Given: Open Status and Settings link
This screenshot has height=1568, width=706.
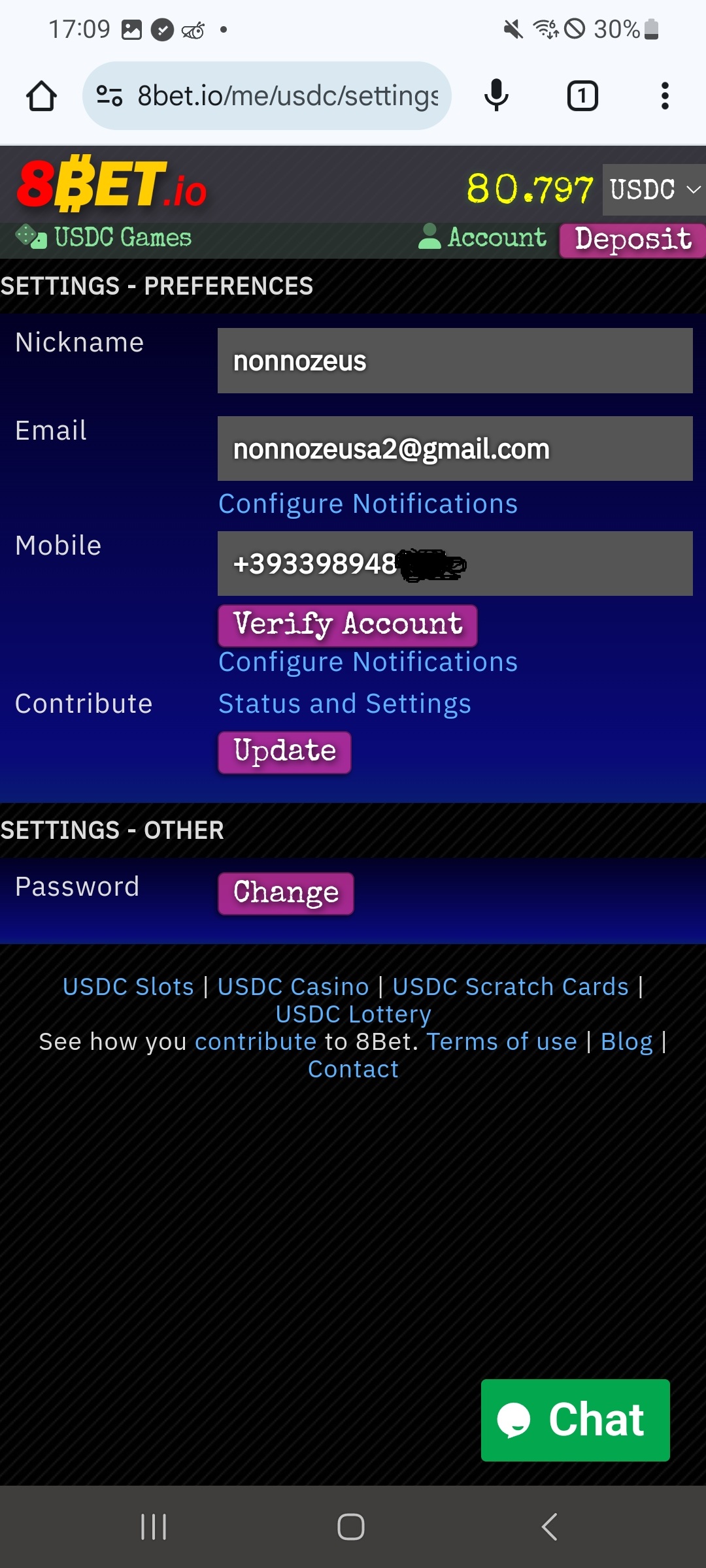Looking at the screenshot, I should click(x=345, y=704).
